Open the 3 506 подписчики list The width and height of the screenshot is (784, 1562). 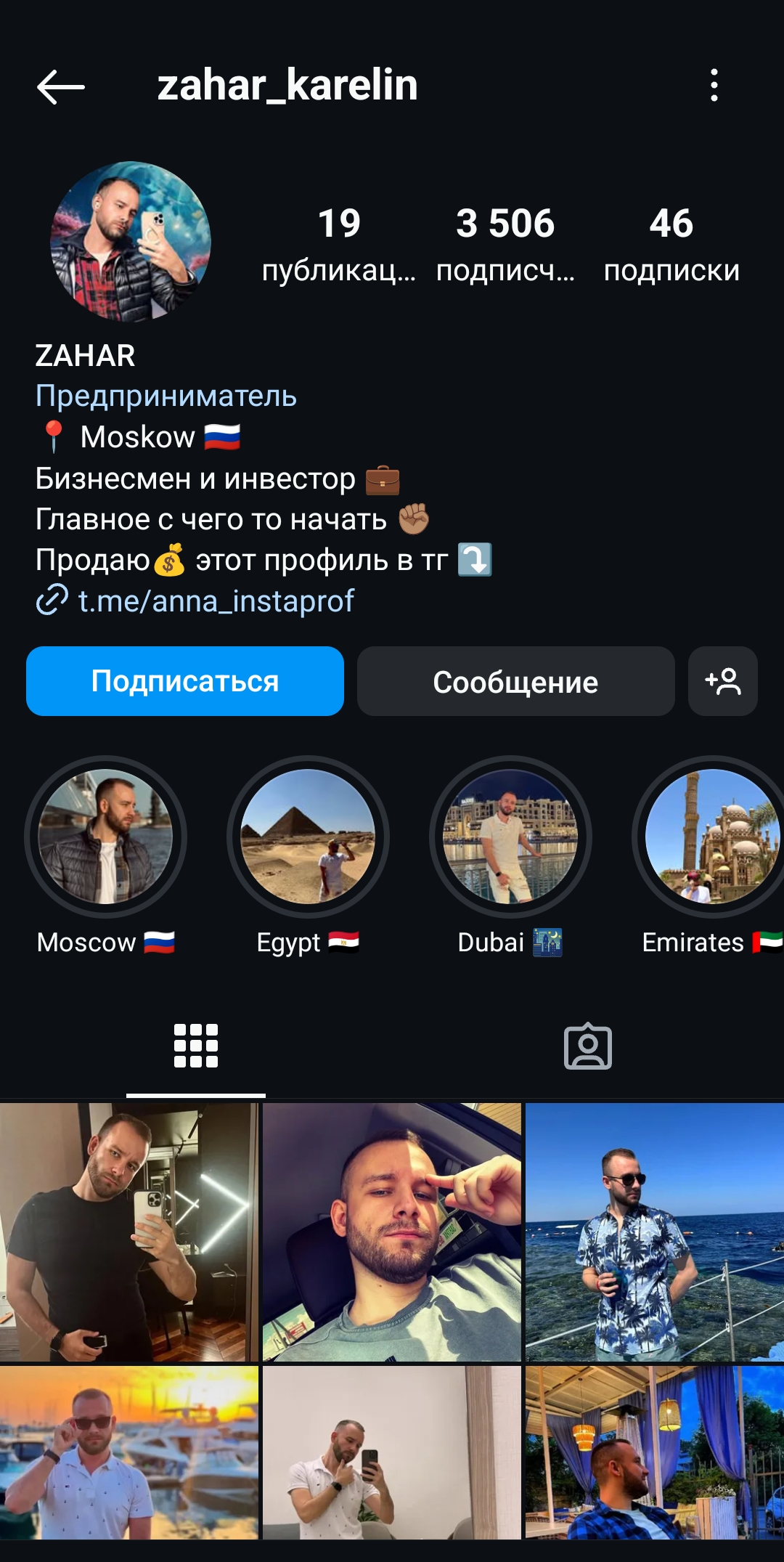pos(503,243)
